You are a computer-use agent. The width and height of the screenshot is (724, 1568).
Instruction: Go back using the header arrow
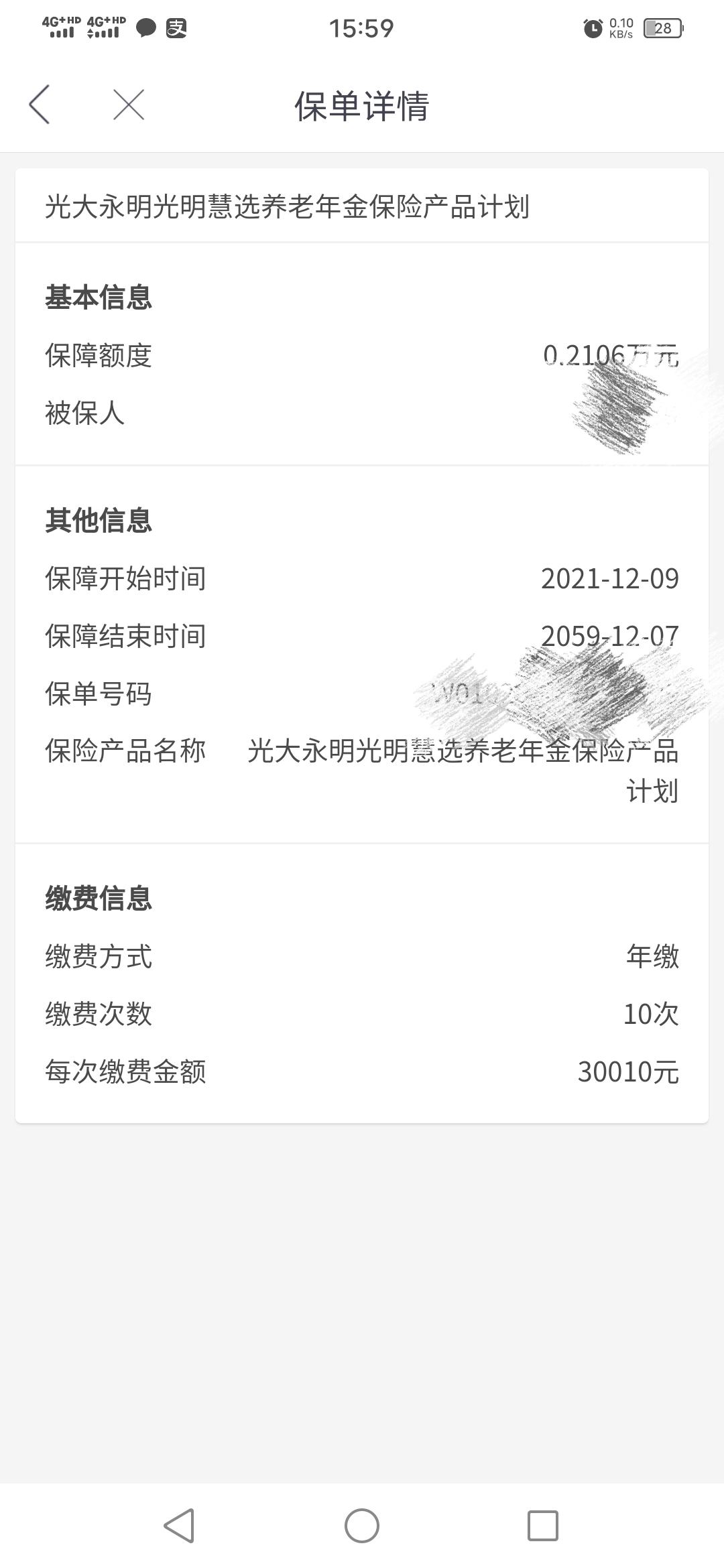pos(40,105)
